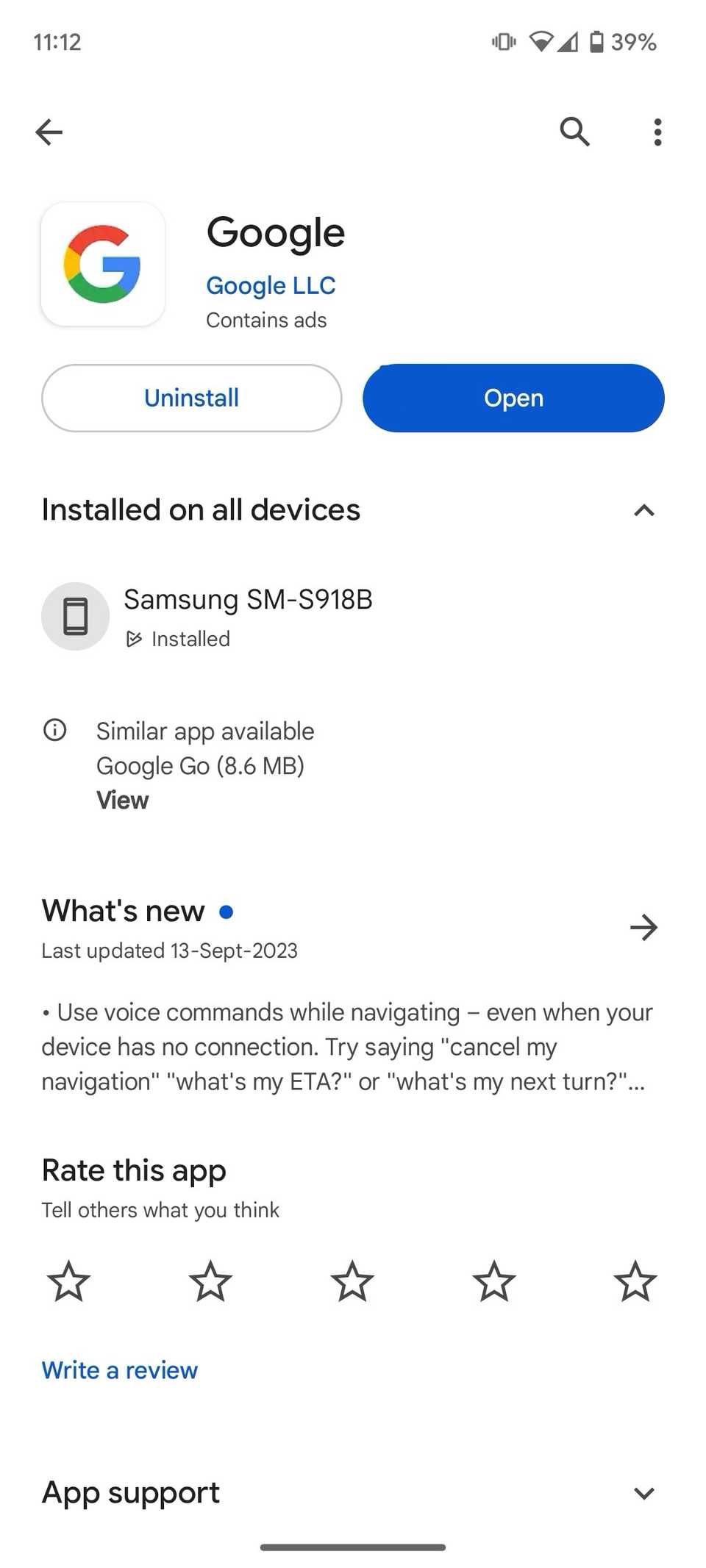
Task: Click the Google app icon
Action: (x=103, y=264)
